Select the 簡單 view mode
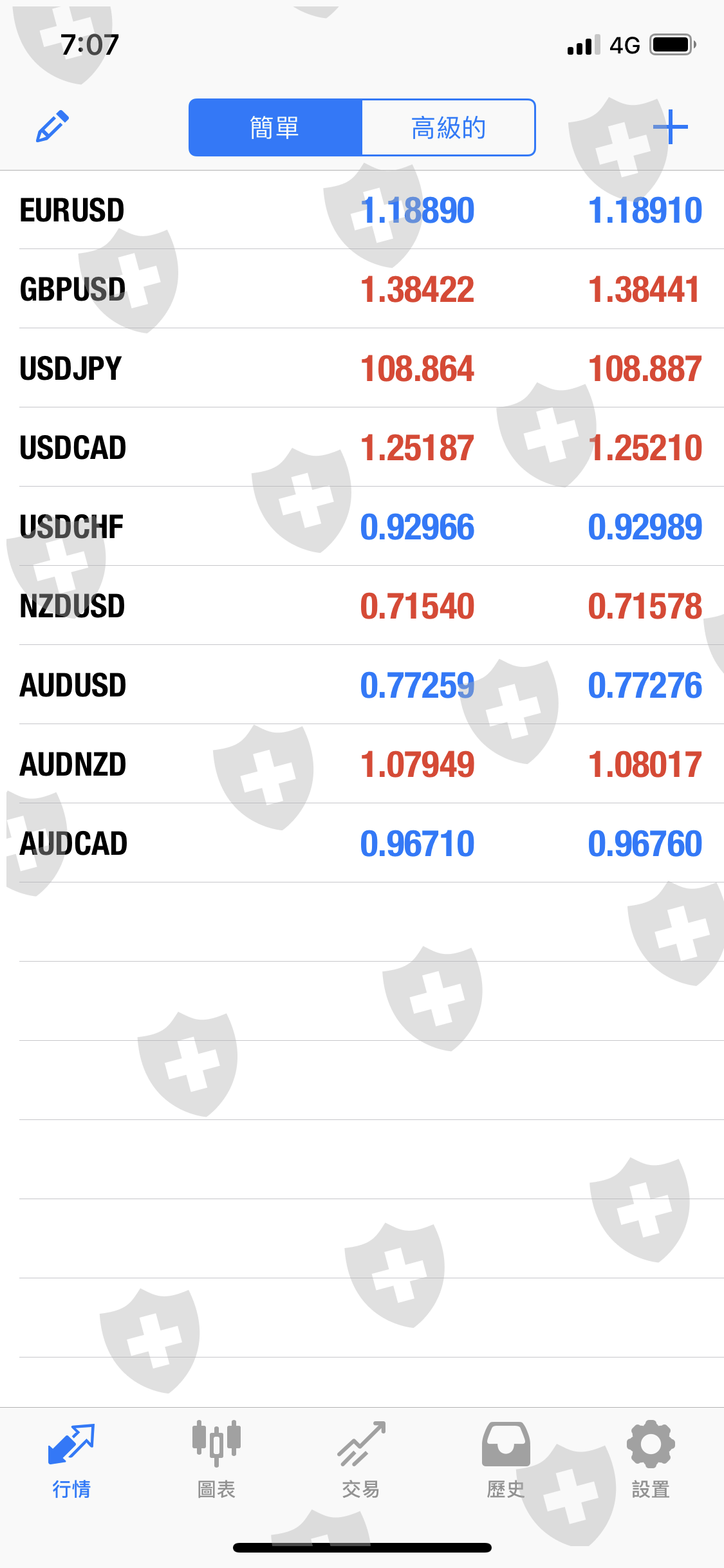The width and height of the screenshot is (724, 1568). click(275, 127)
